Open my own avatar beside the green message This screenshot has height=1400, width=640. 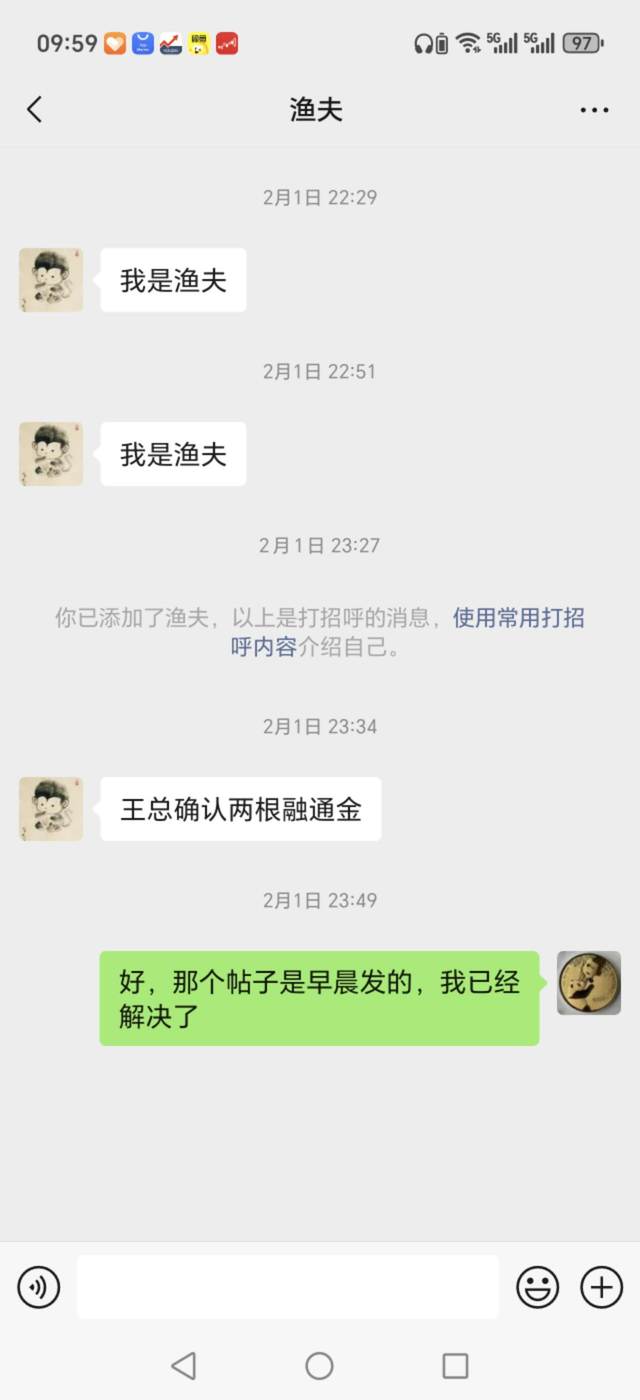(588, 983)
